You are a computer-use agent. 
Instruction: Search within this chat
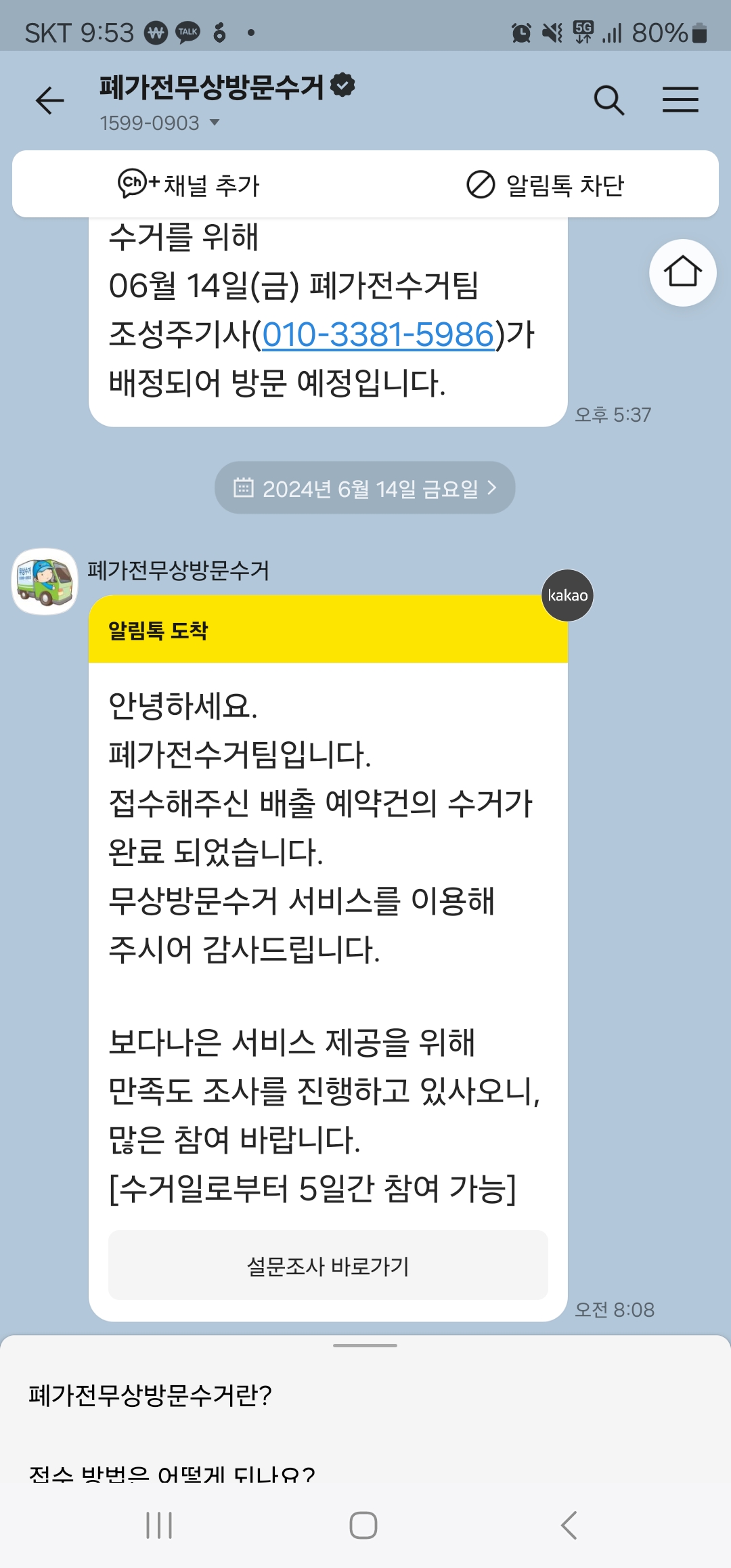[x=608, y=100]
